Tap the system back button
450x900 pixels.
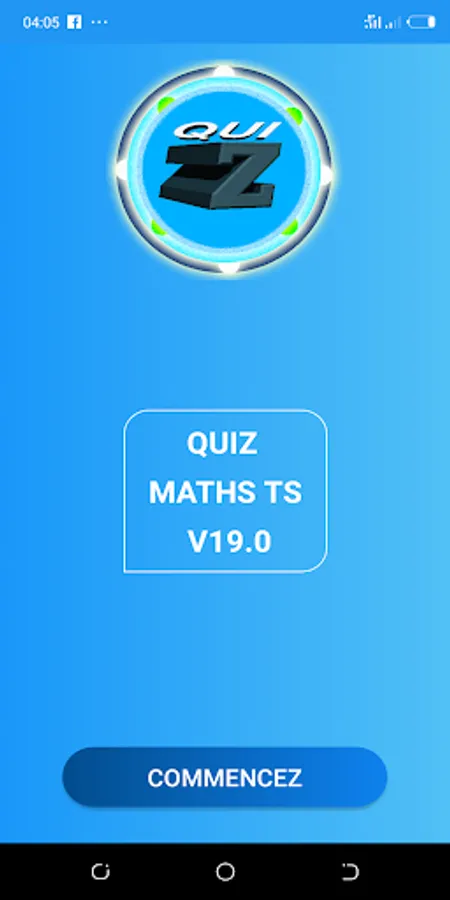point(350,872)
